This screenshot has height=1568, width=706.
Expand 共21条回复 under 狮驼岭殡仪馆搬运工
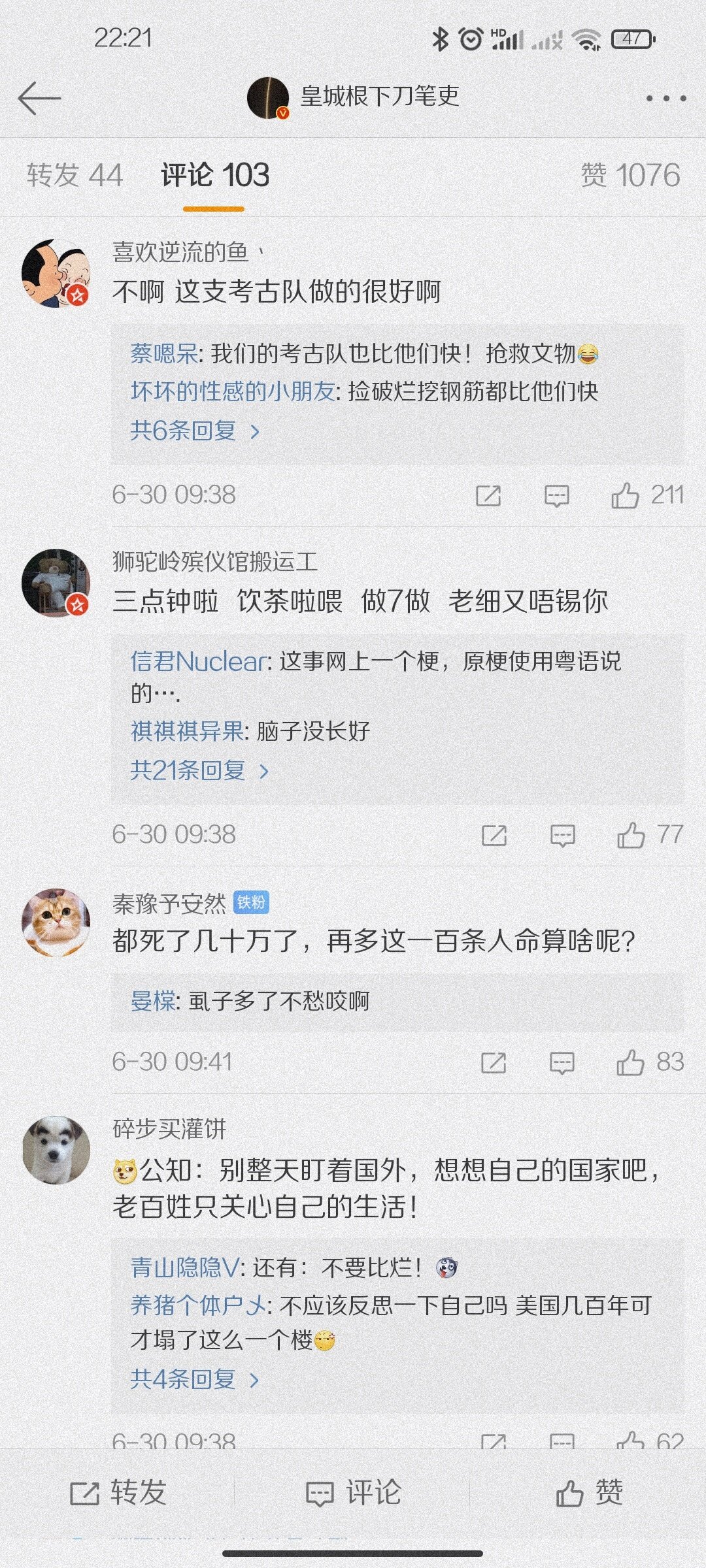(199, 771)
